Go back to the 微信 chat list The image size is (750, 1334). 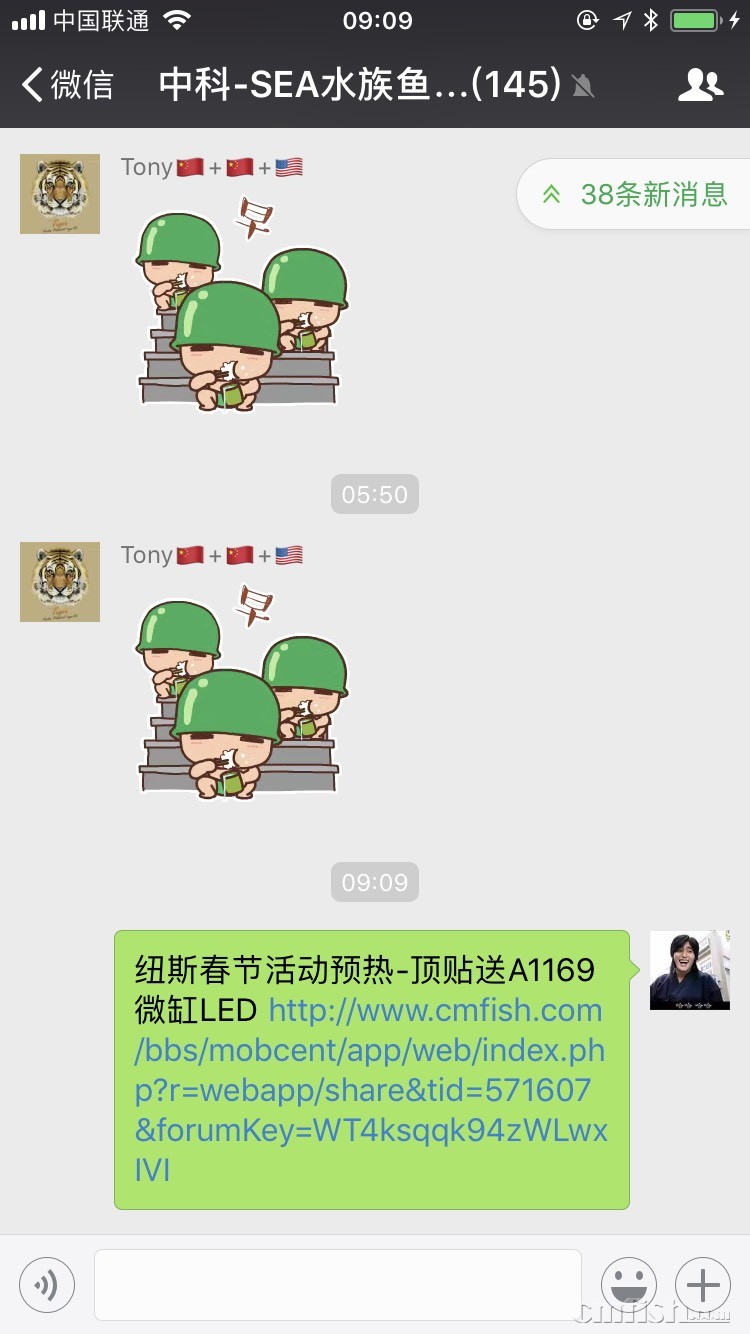point(66,85)
